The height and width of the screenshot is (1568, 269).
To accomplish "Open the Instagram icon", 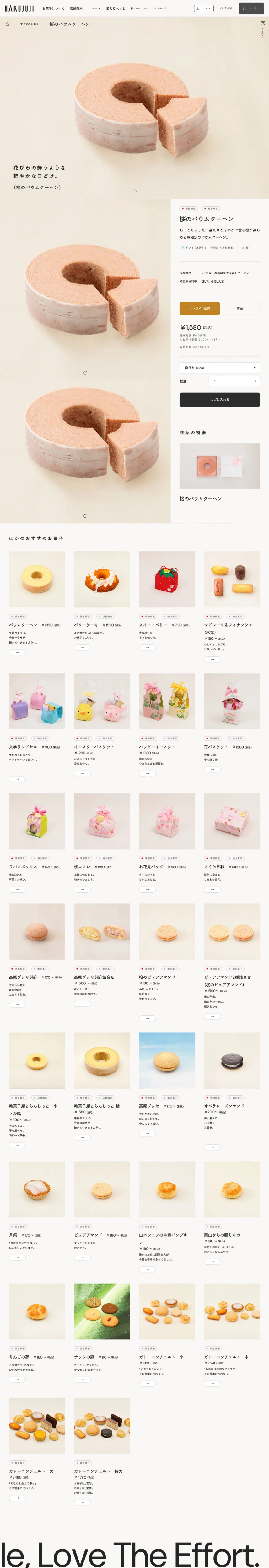I will point(263,23).
